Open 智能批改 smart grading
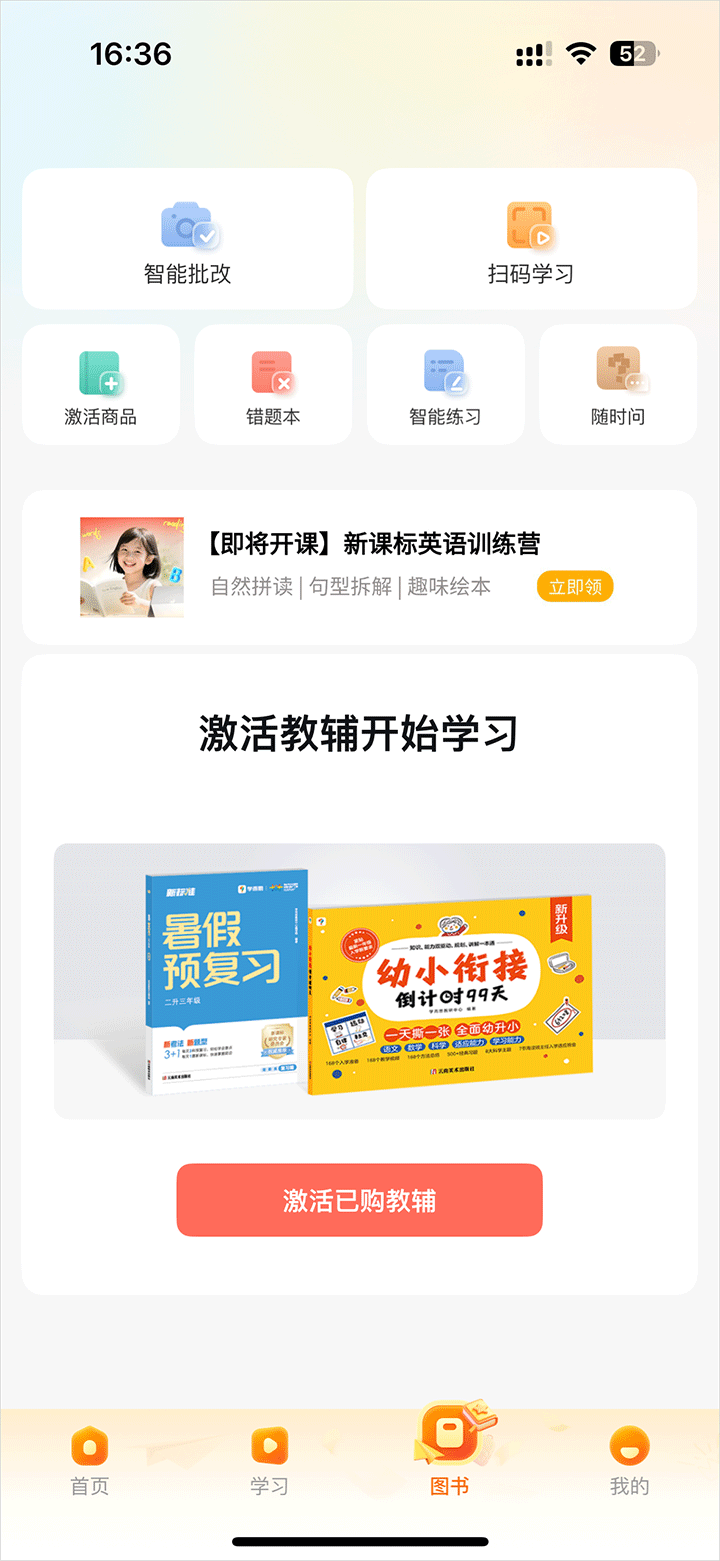This screenshot has width=720, height=1561. coord(188,240)
